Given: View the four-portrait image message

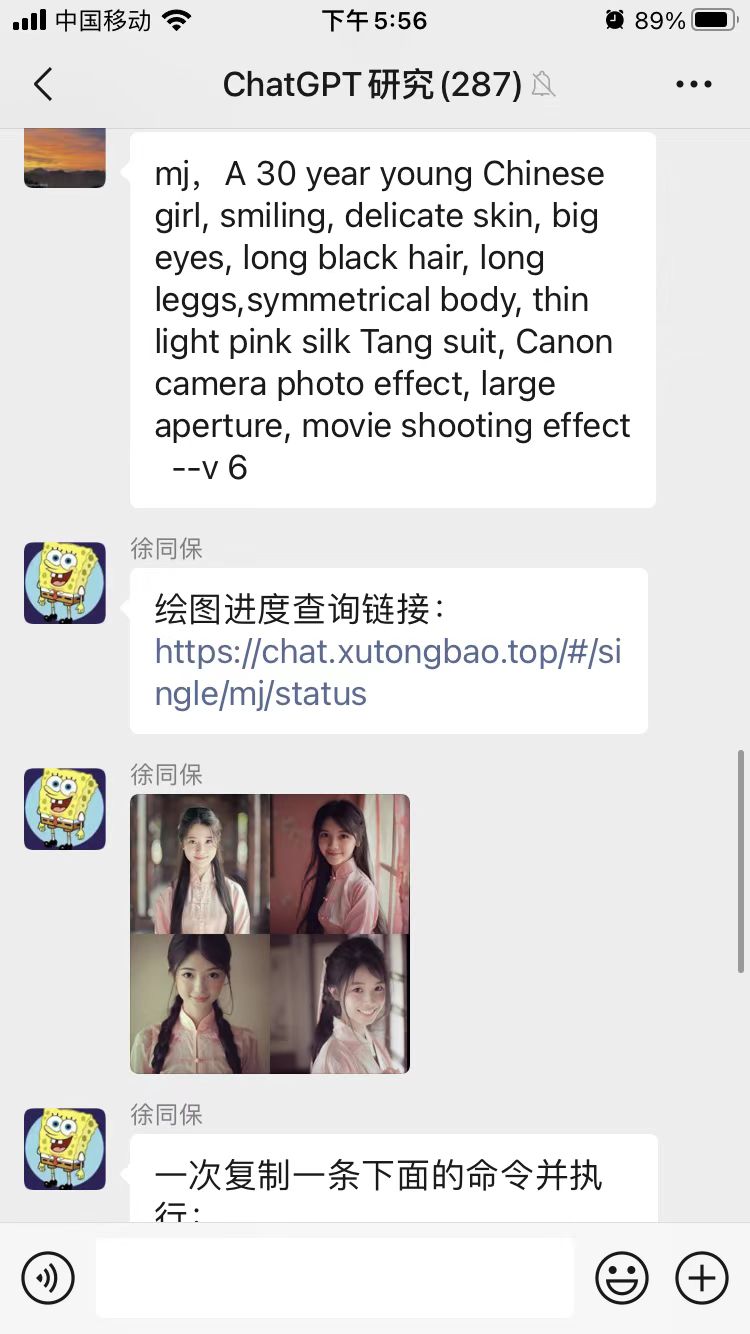Looking at the screenshot, I should click(270, 933).
